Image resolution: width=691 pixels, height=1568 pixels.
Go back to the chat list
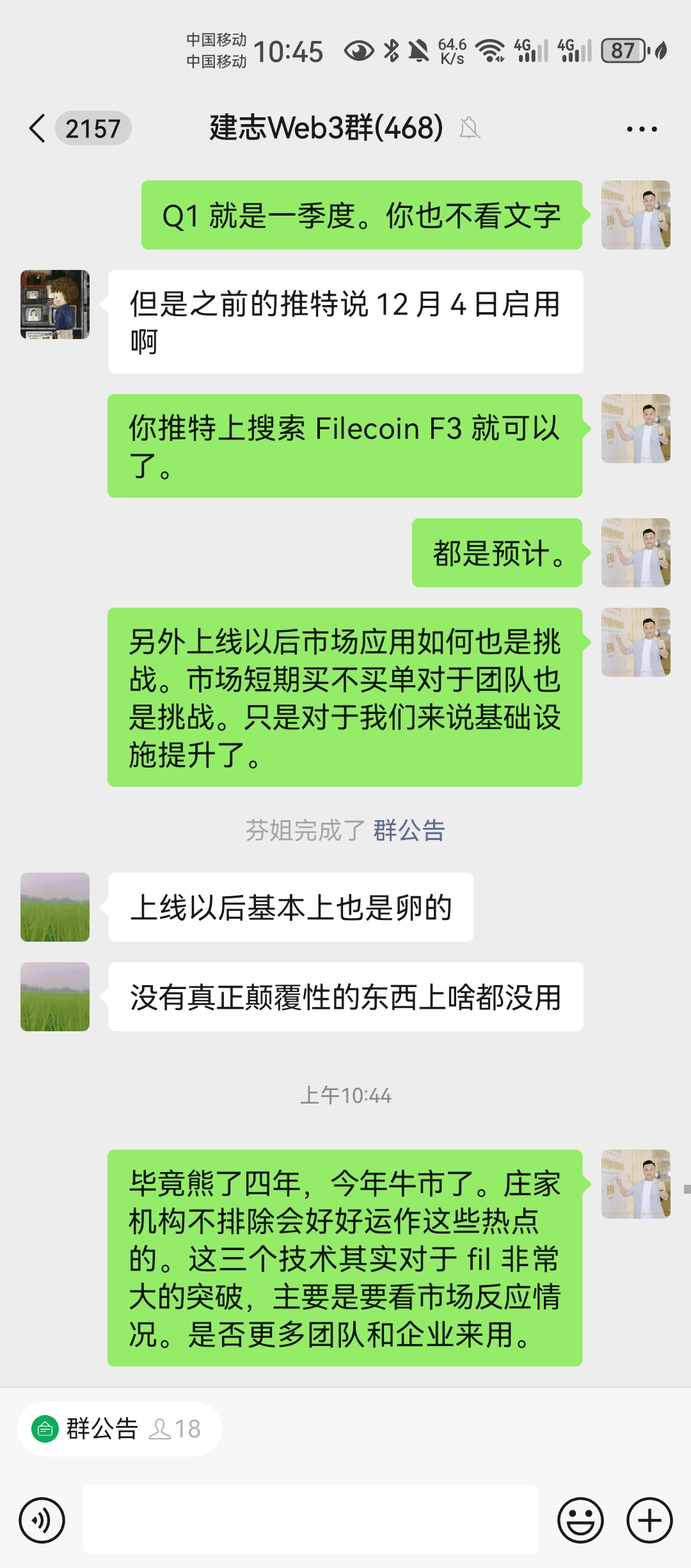38,129
